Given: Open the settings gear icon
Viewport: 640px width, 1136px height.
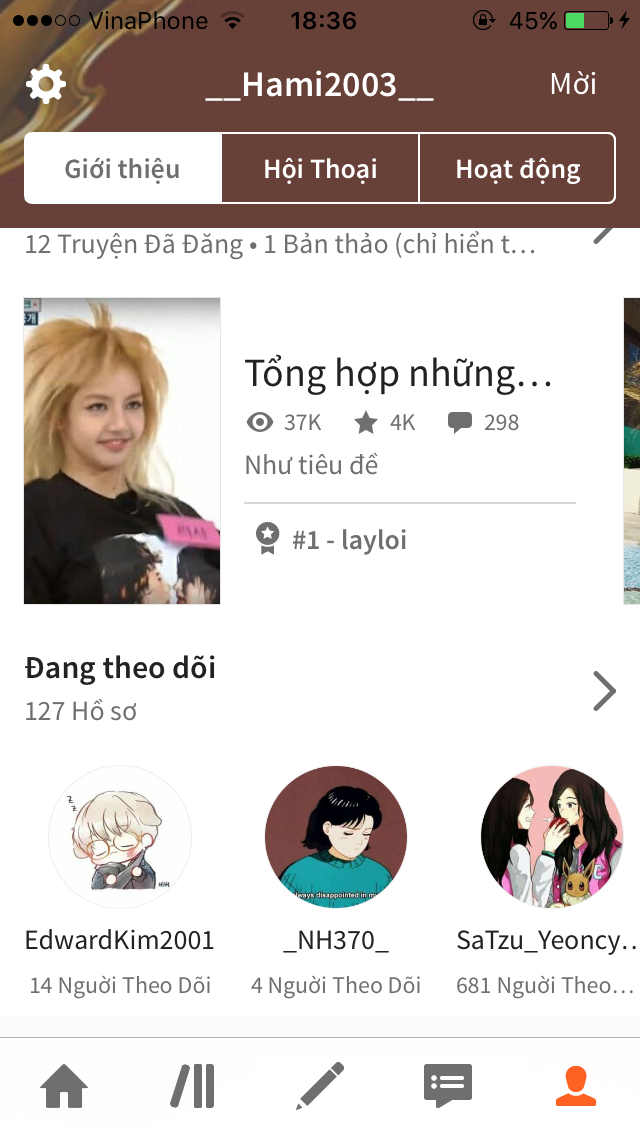Looking at the screenshot, I should pos(45,85).
